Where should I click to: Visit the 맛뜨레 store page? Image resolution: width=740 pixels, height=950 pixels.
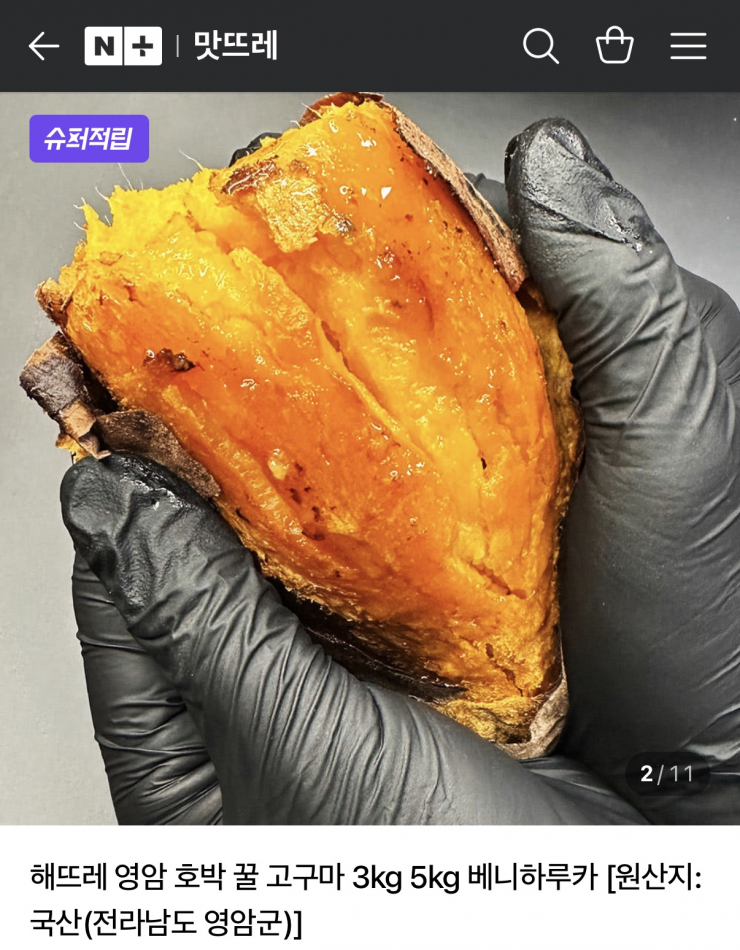click(235, 46)
